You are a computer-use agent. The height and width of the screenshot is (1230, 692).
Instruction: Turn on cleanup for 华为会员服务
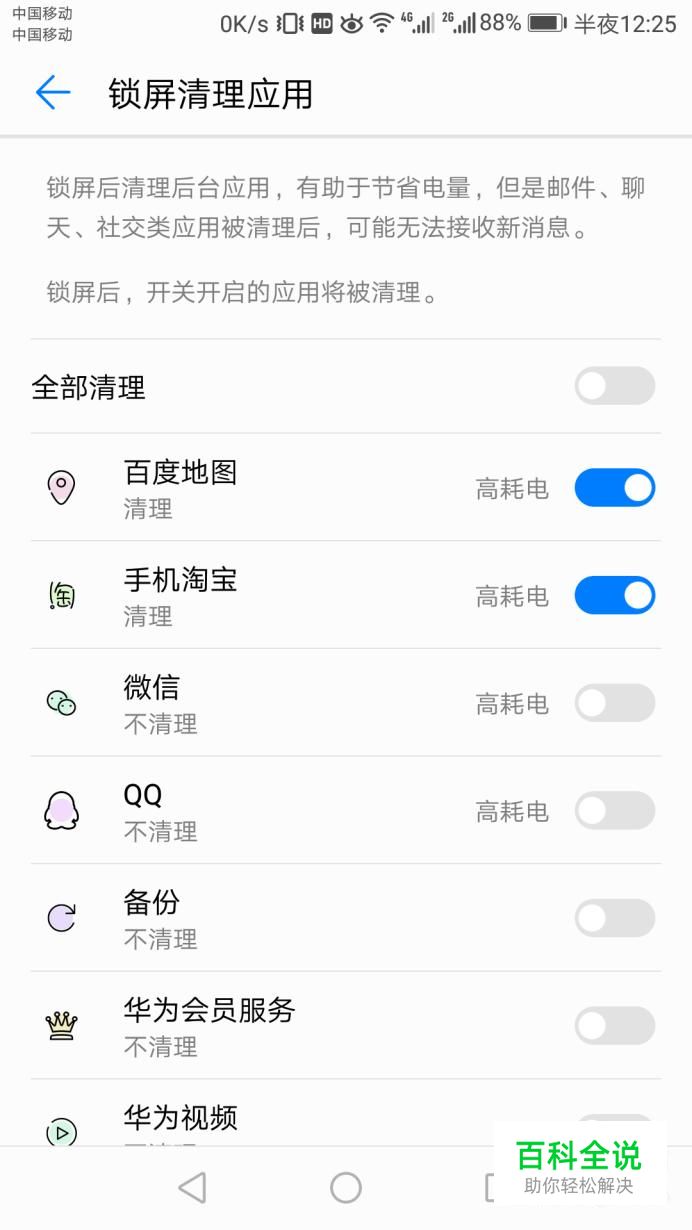tap(615, 1026)
